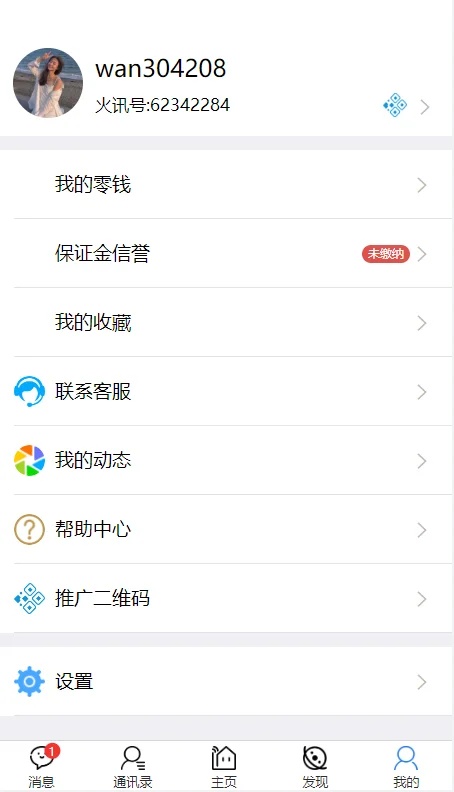454x792 pixels.
Task: Switch to the 发现 discover tab
Action: 315,766
